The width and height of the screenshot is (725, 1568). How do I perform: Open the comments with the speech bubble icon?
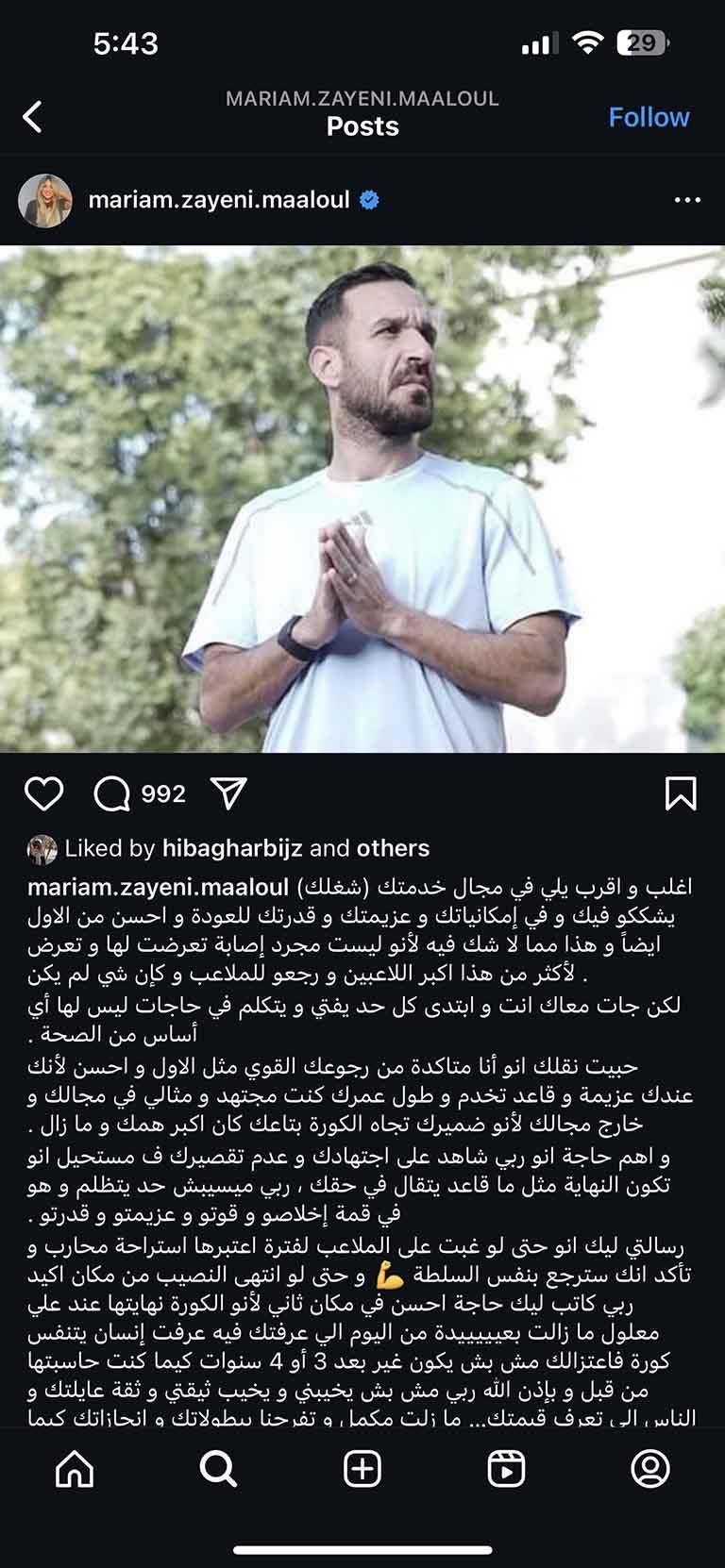[115, 795]
